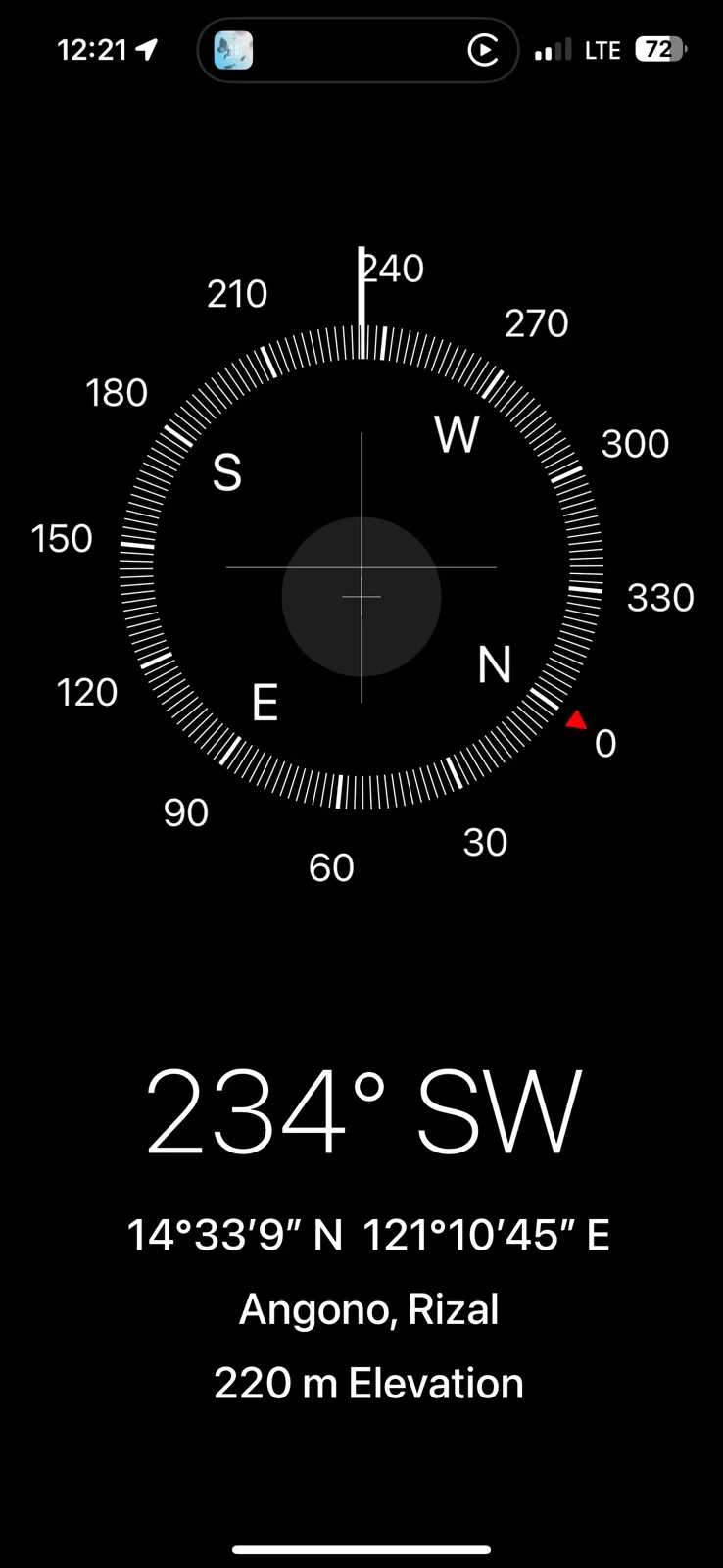Viewport: 723px width, 1568px height.
Task: Open the Dynamic Island media activity
Action: [x=358, y=50]
